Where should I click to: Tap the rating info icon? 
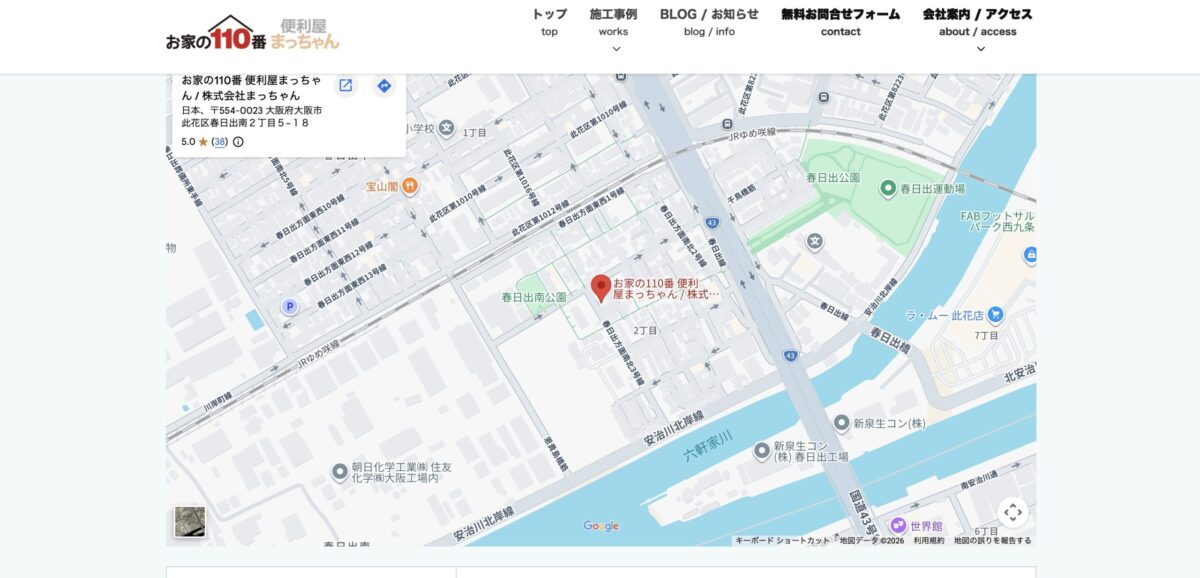click(x=238, y=142)
